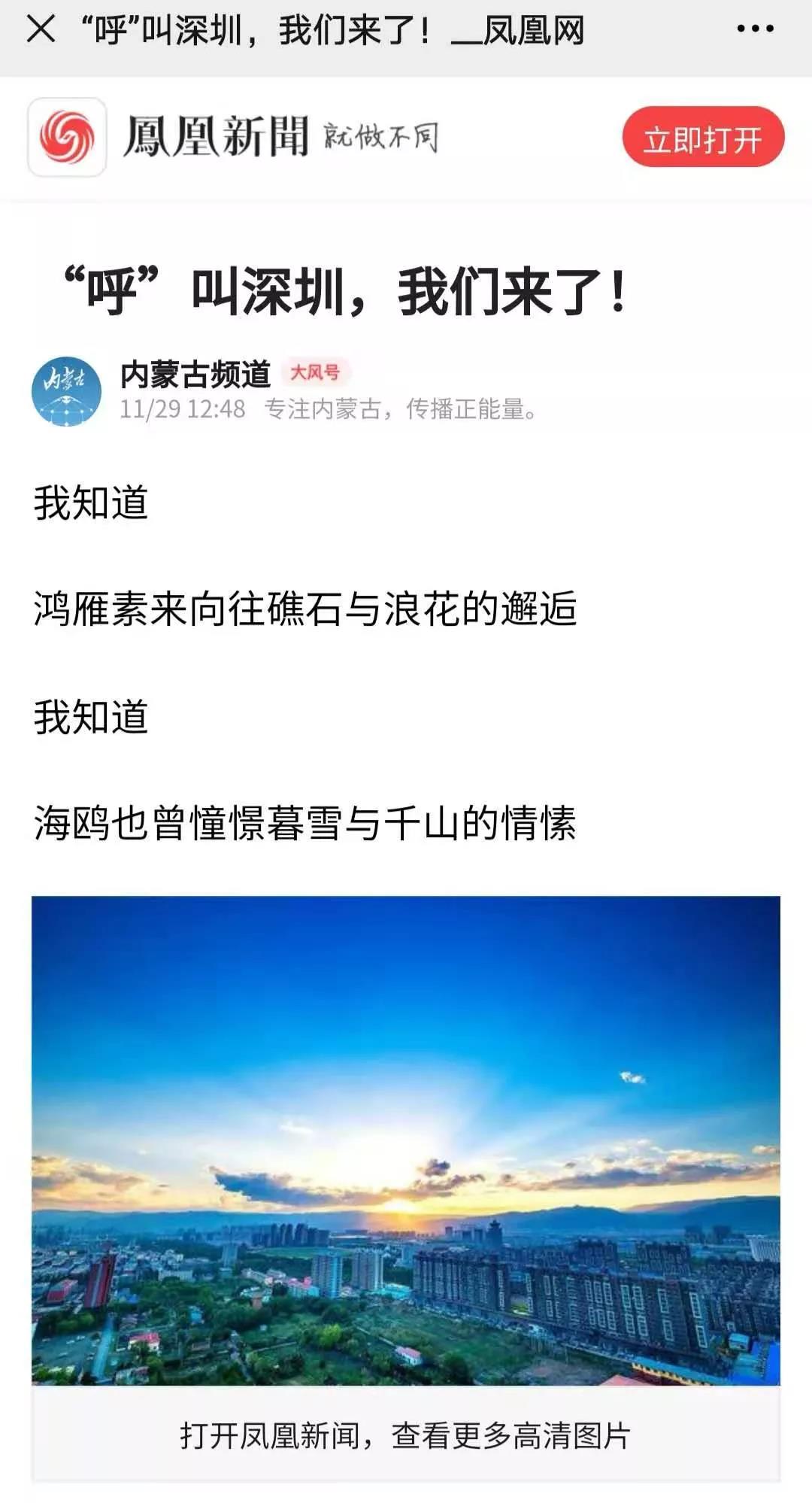Close the web page with the X

41,30
